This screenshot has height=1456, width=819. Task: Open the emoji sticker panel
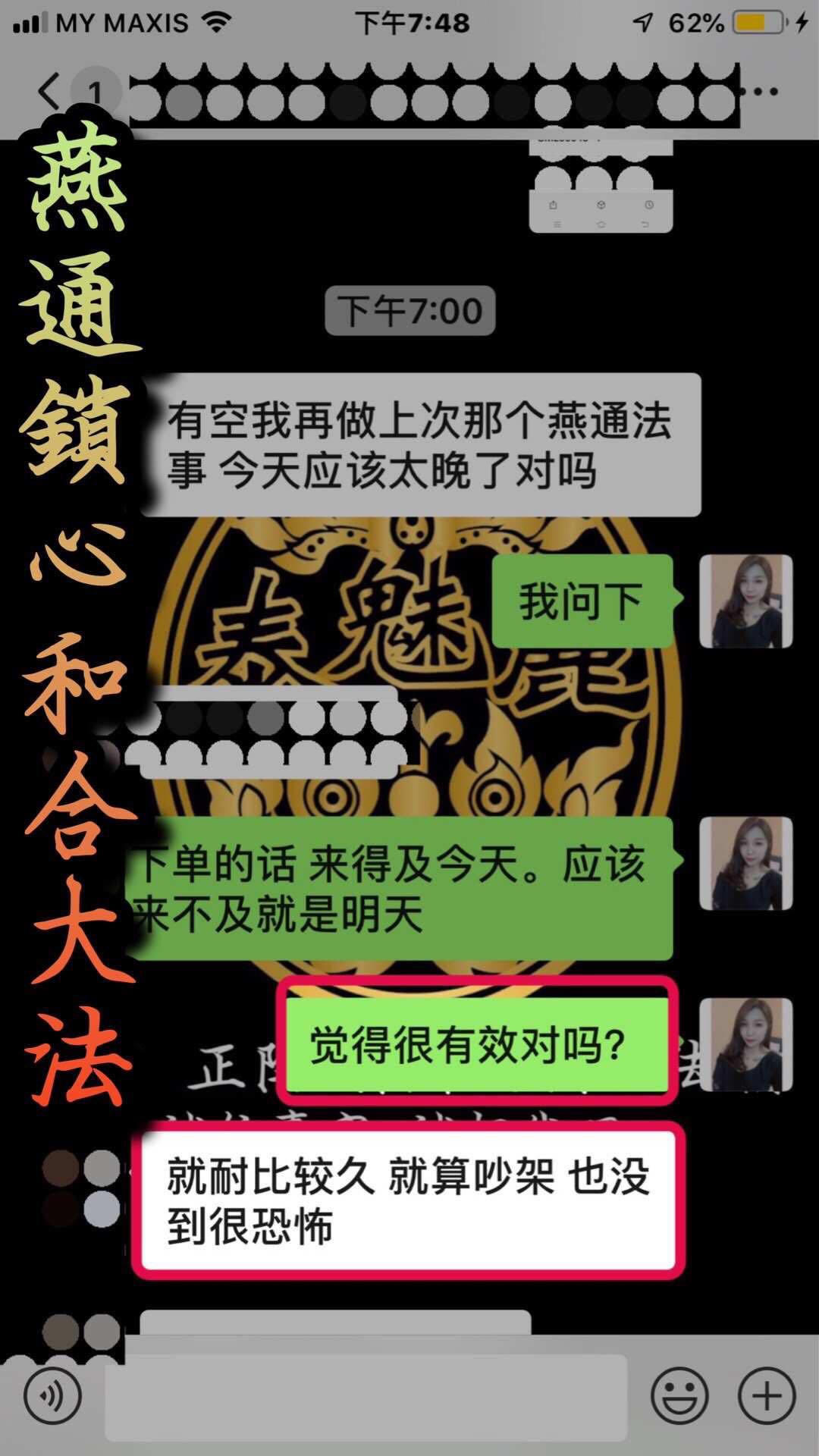point(680,1395)
